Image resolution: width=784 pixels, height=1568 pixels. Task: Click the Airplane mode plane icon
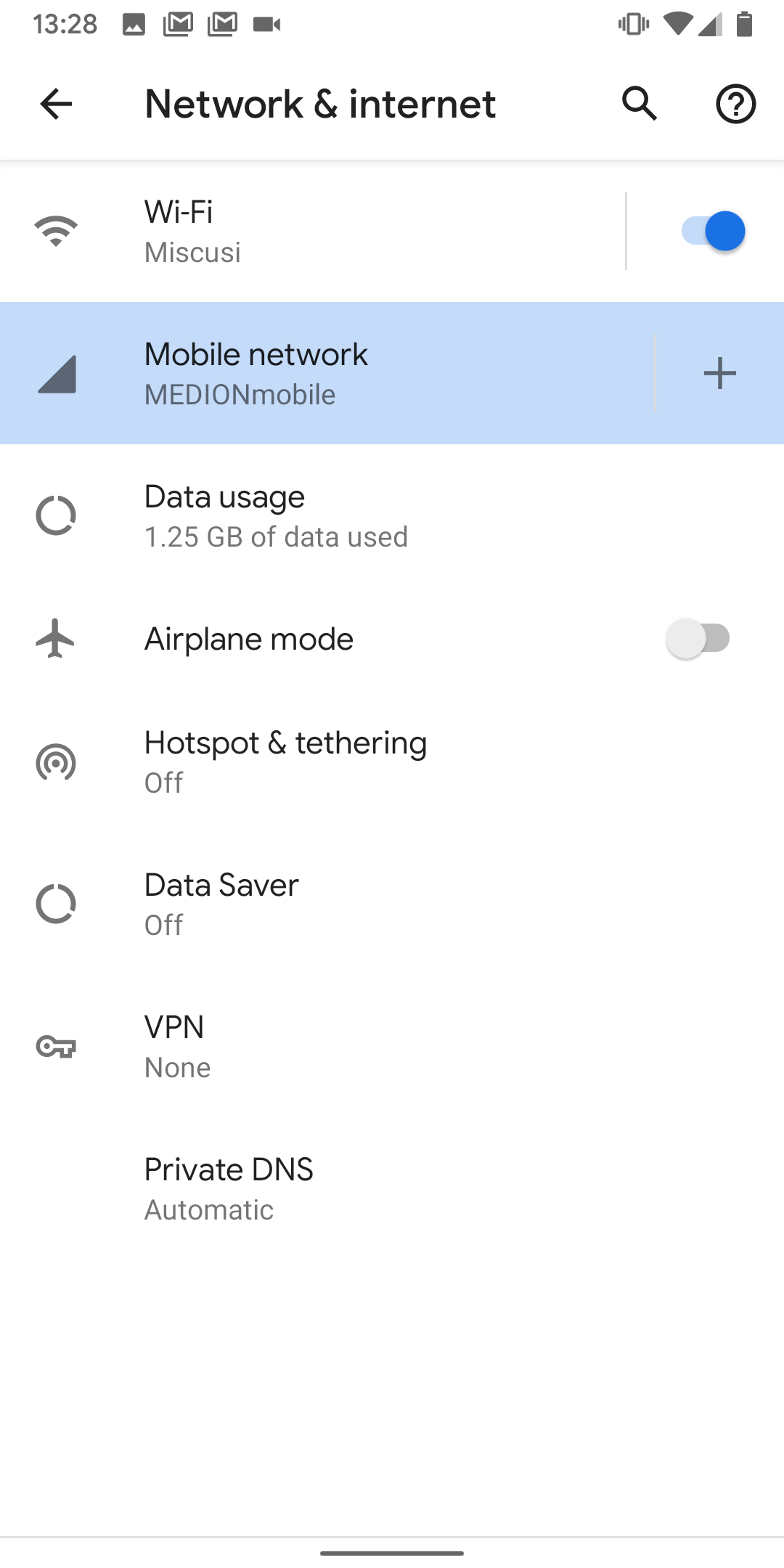click(x=55, y=638)
